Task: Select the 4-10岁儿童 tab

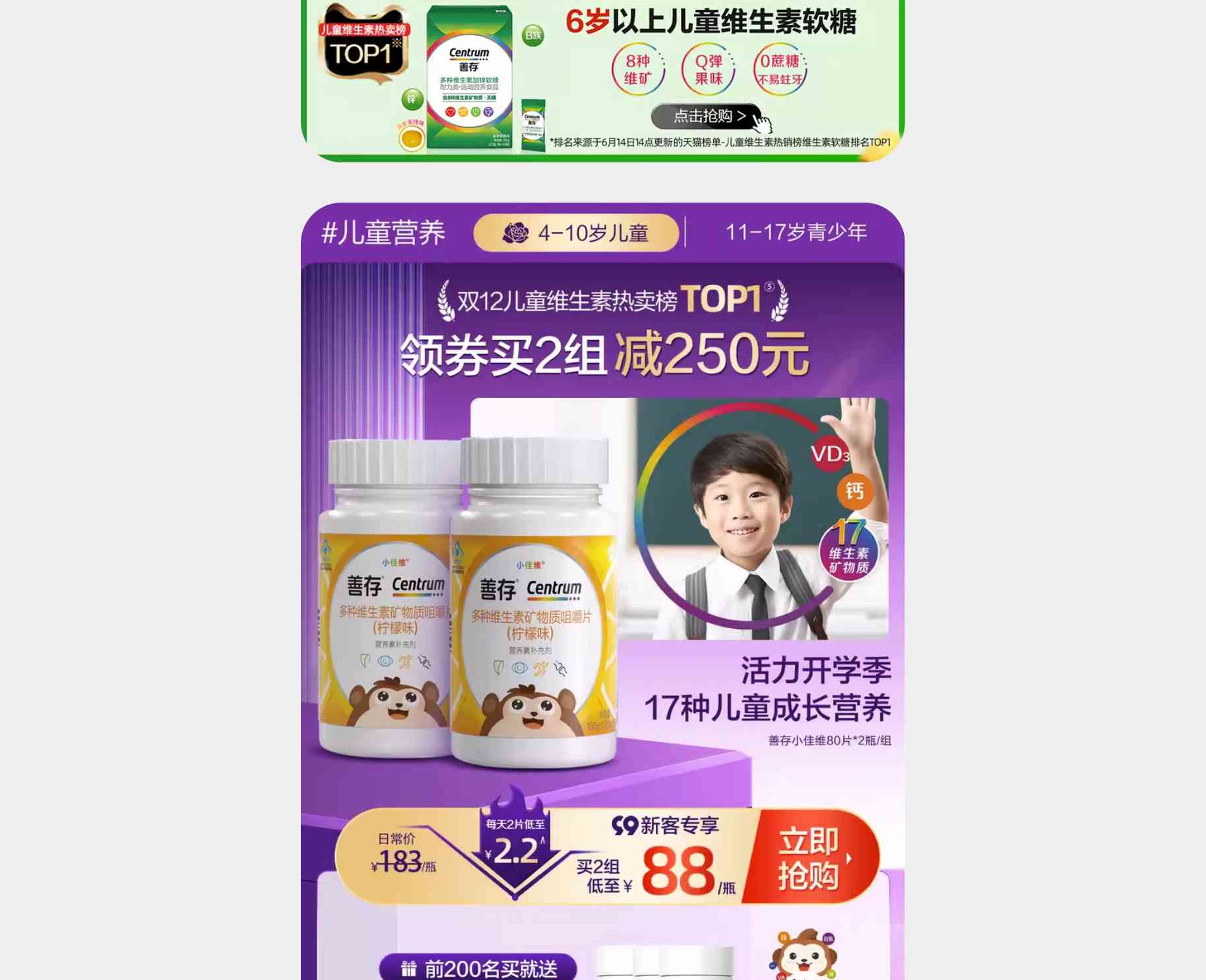Action: tap(576, 233)
